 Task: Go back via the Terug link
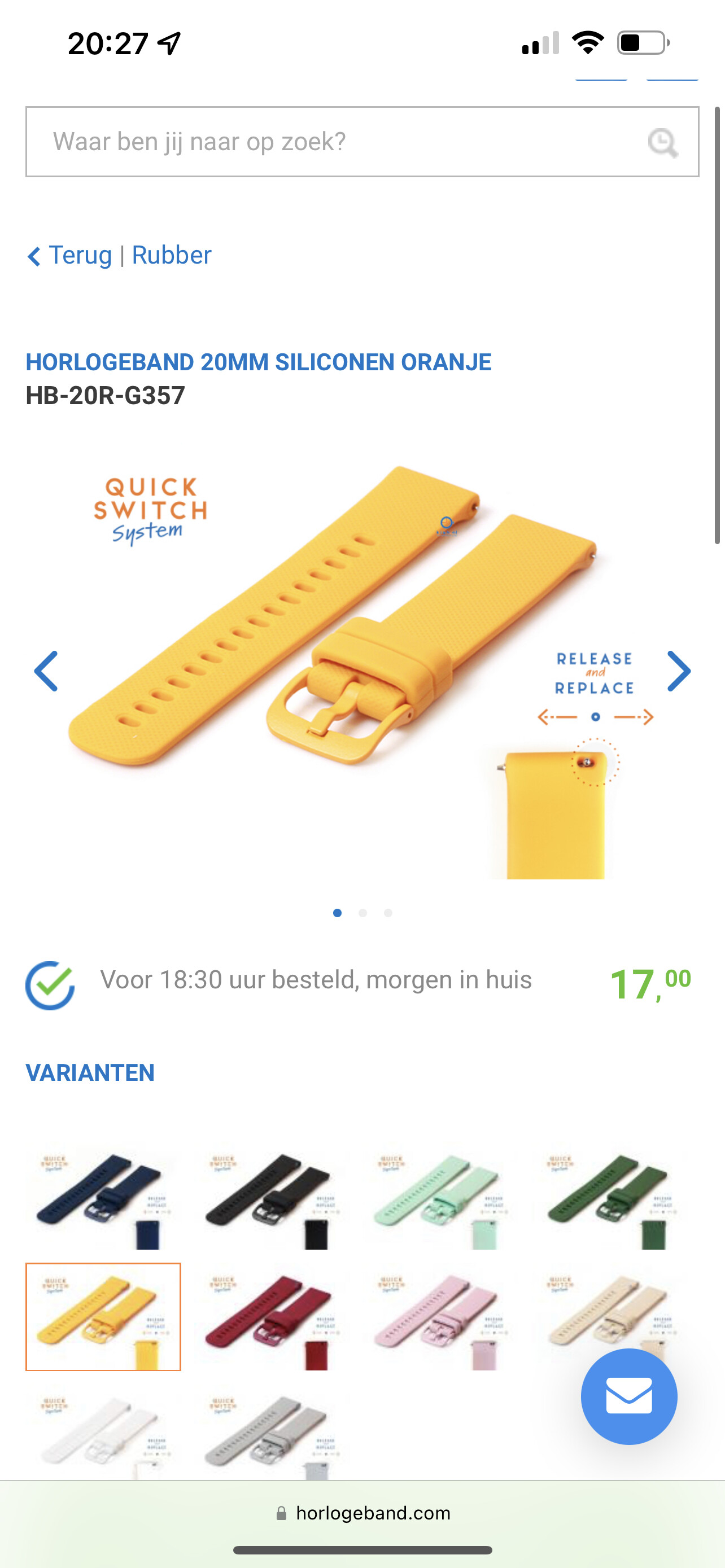(69, 255)
